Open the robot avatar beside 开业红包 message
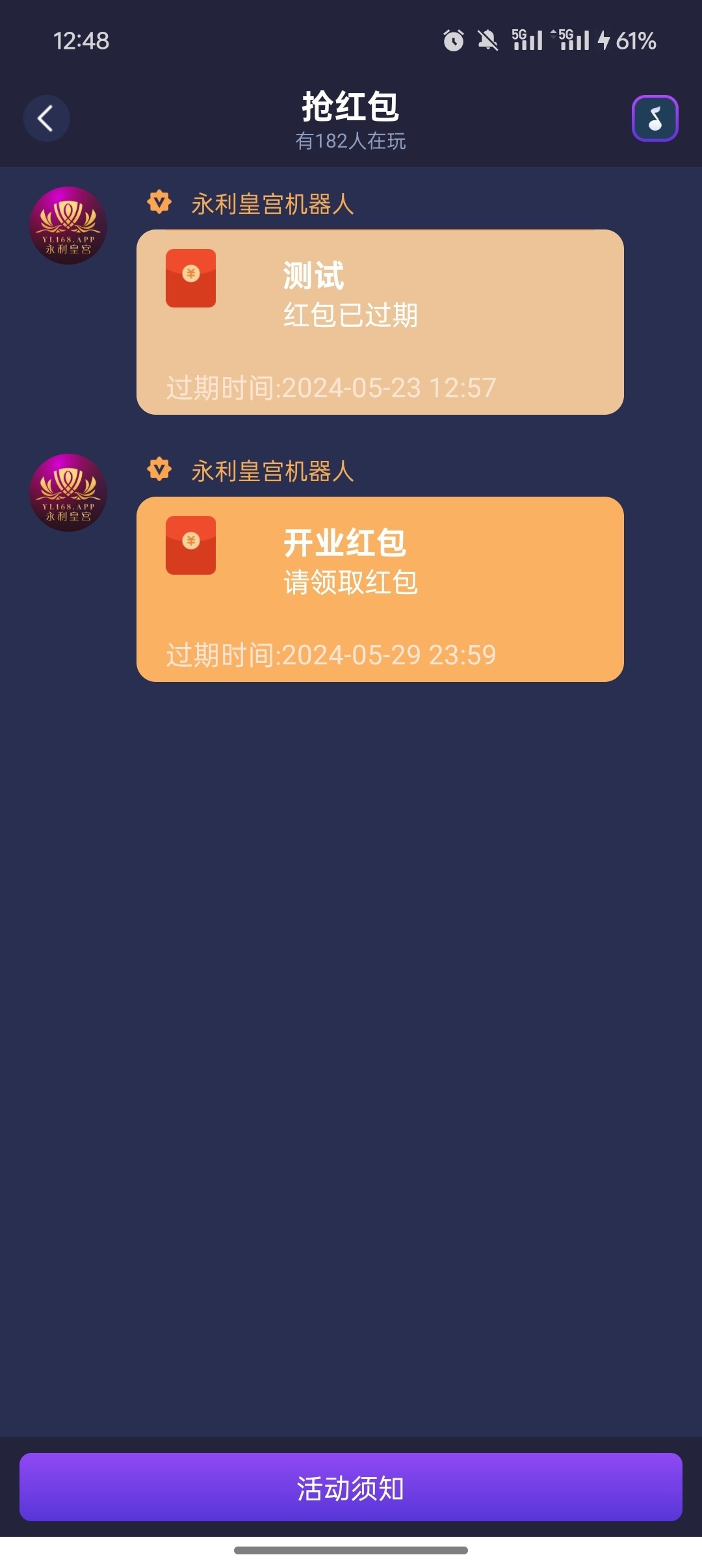Viewport: 702px width, 1568px height. click(68, 493)
